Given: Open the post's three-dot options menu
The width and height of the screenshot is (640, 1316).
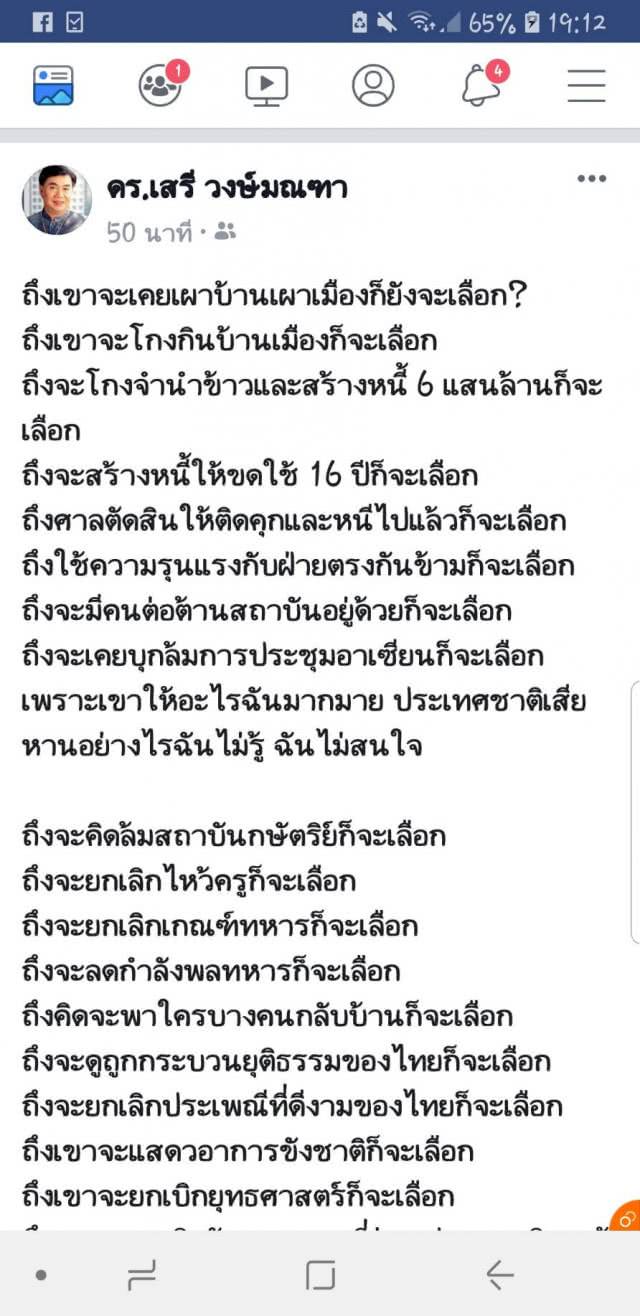Looking at the screenshot, I should [591, 179].
